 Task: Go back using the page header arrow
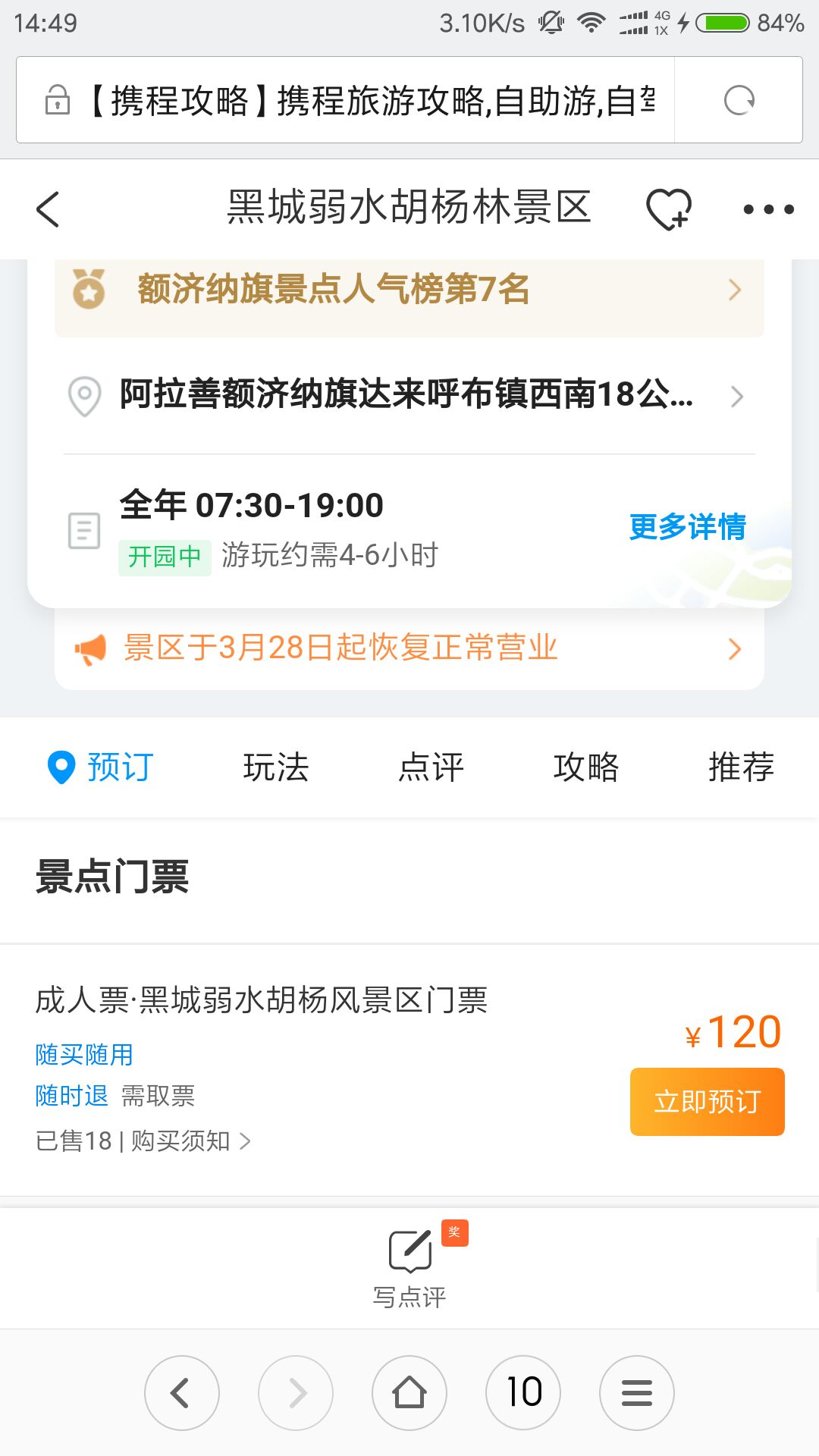48,209
